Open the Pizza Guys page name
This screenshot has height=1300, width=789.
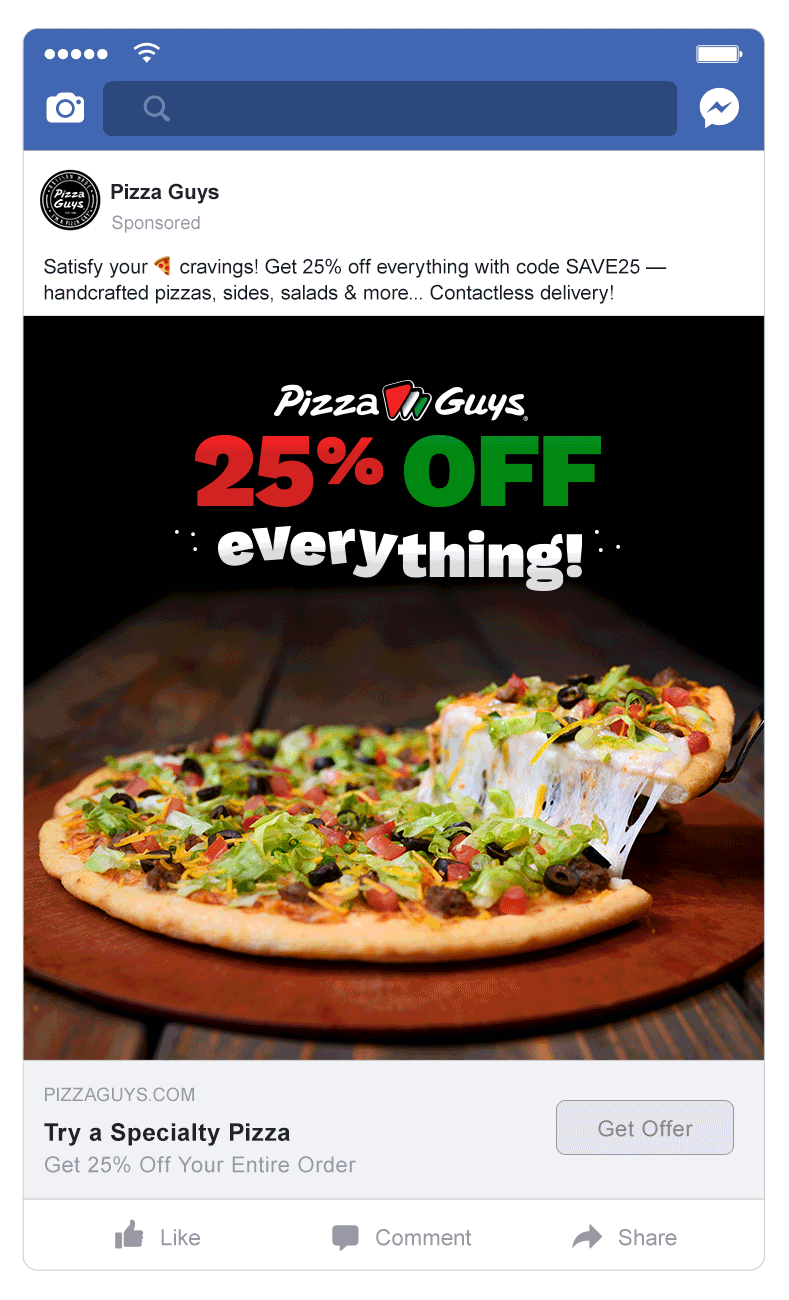pyautogui.click(x=164, y=192)
